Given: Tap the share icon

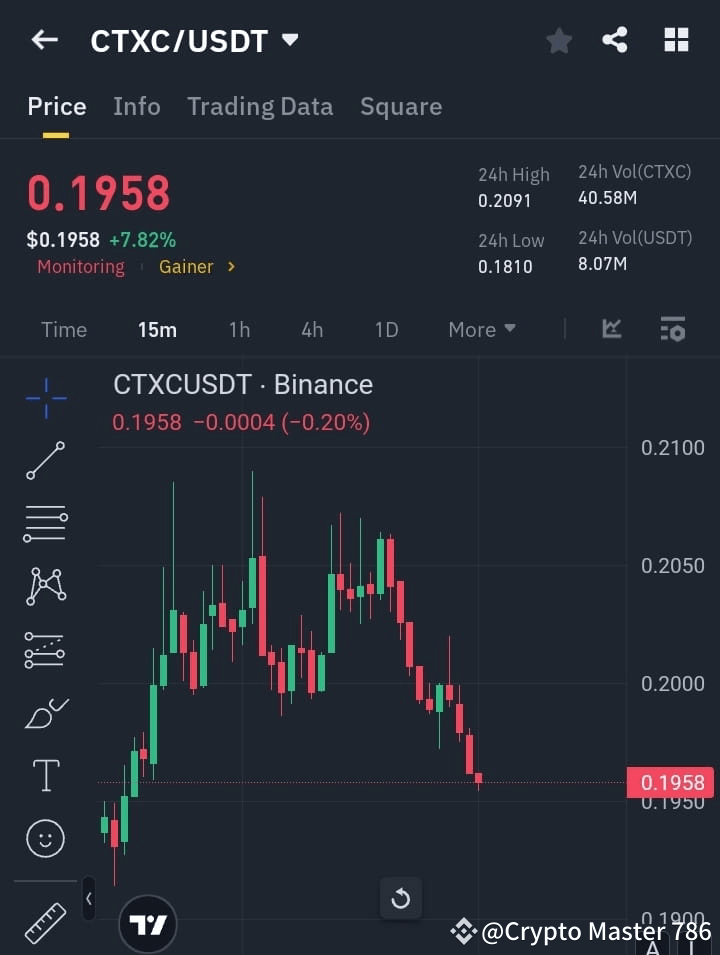Looking at the screenshot, I should pyautogui.click(x=616, y=40).
